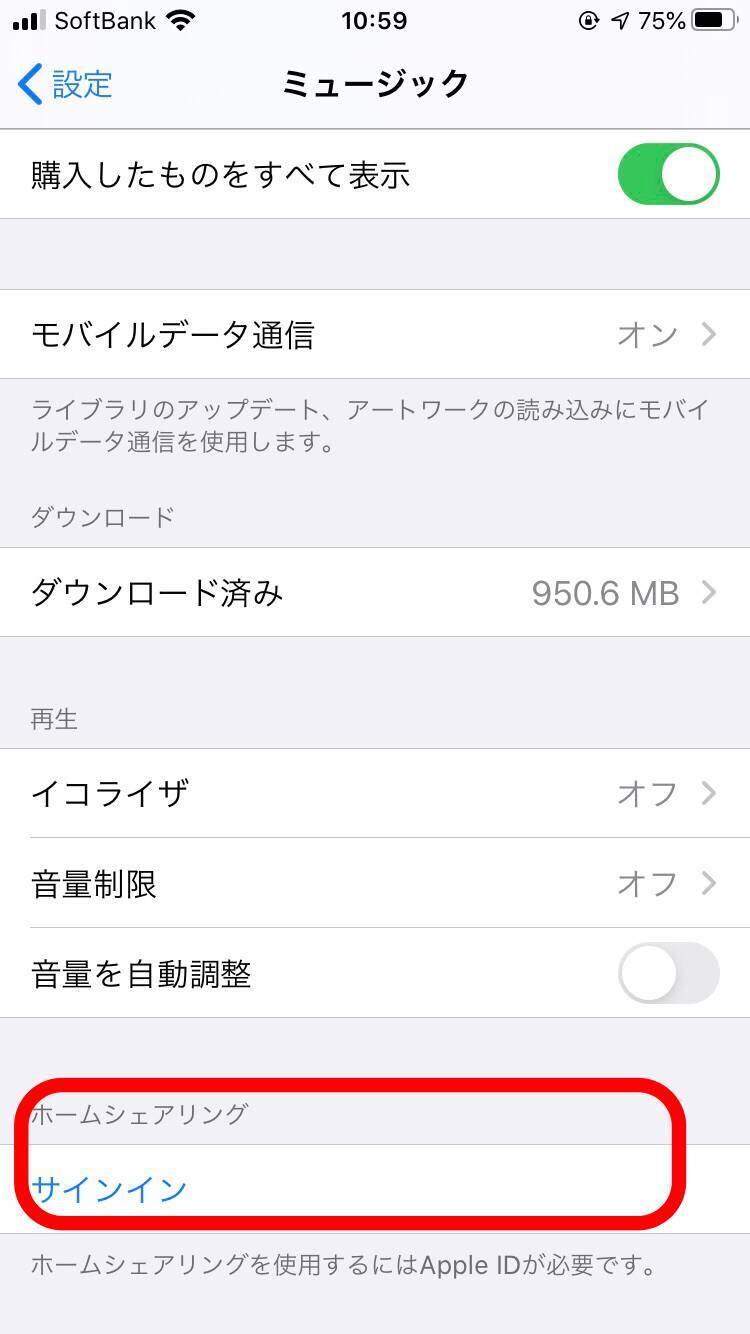
Task: Go back to 設定
Action: tap(66, 84)
